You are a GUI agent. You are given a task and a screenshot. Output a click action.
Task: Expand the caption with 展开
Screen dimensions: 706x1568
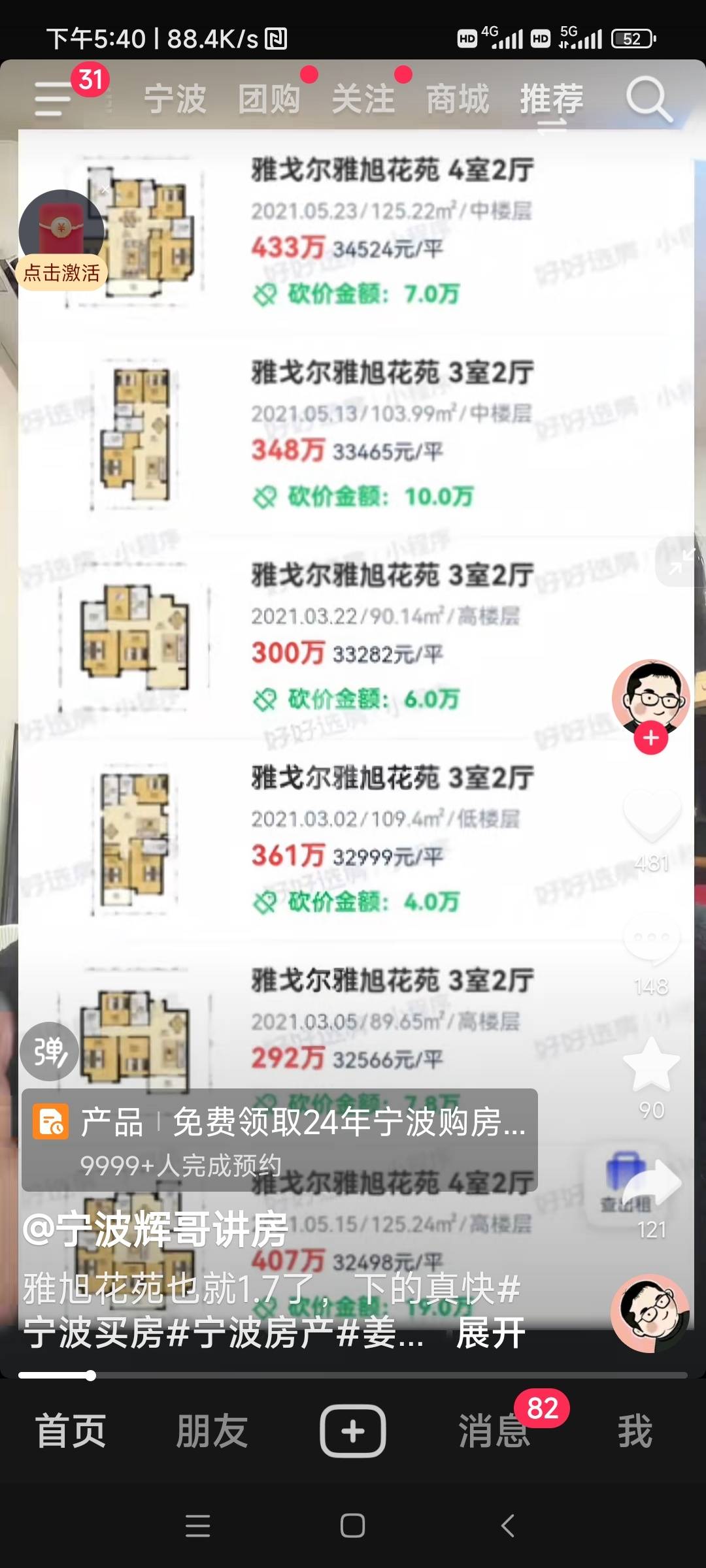(x=491, y=1333)
